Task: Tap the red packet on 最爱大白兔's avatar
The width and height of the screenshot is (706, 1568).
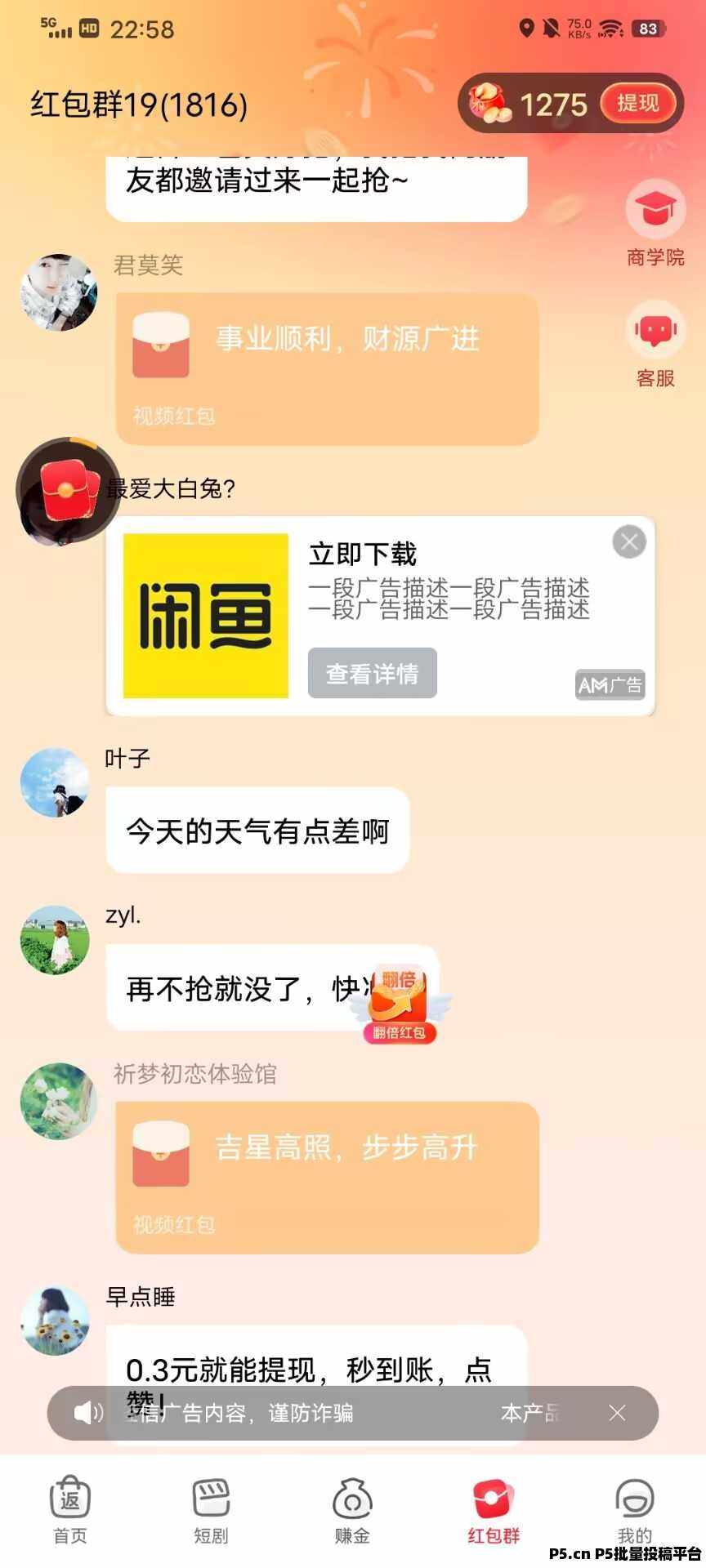Action: tap(67, 488)
